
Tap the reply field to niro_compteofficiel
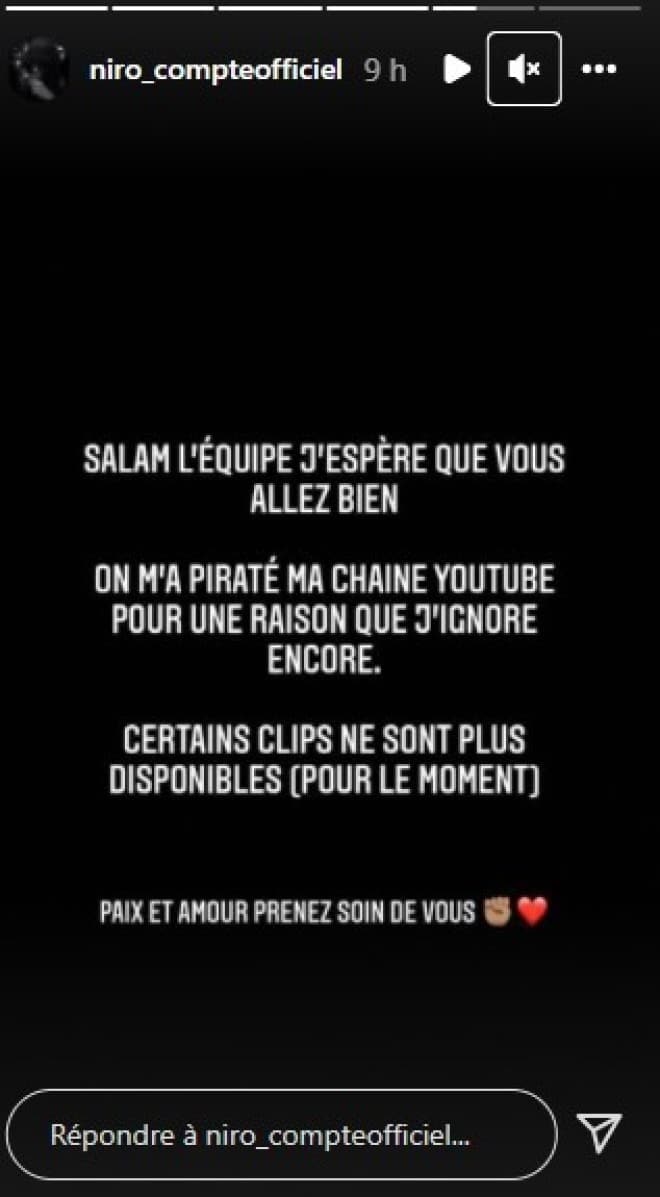(281, 1135)
